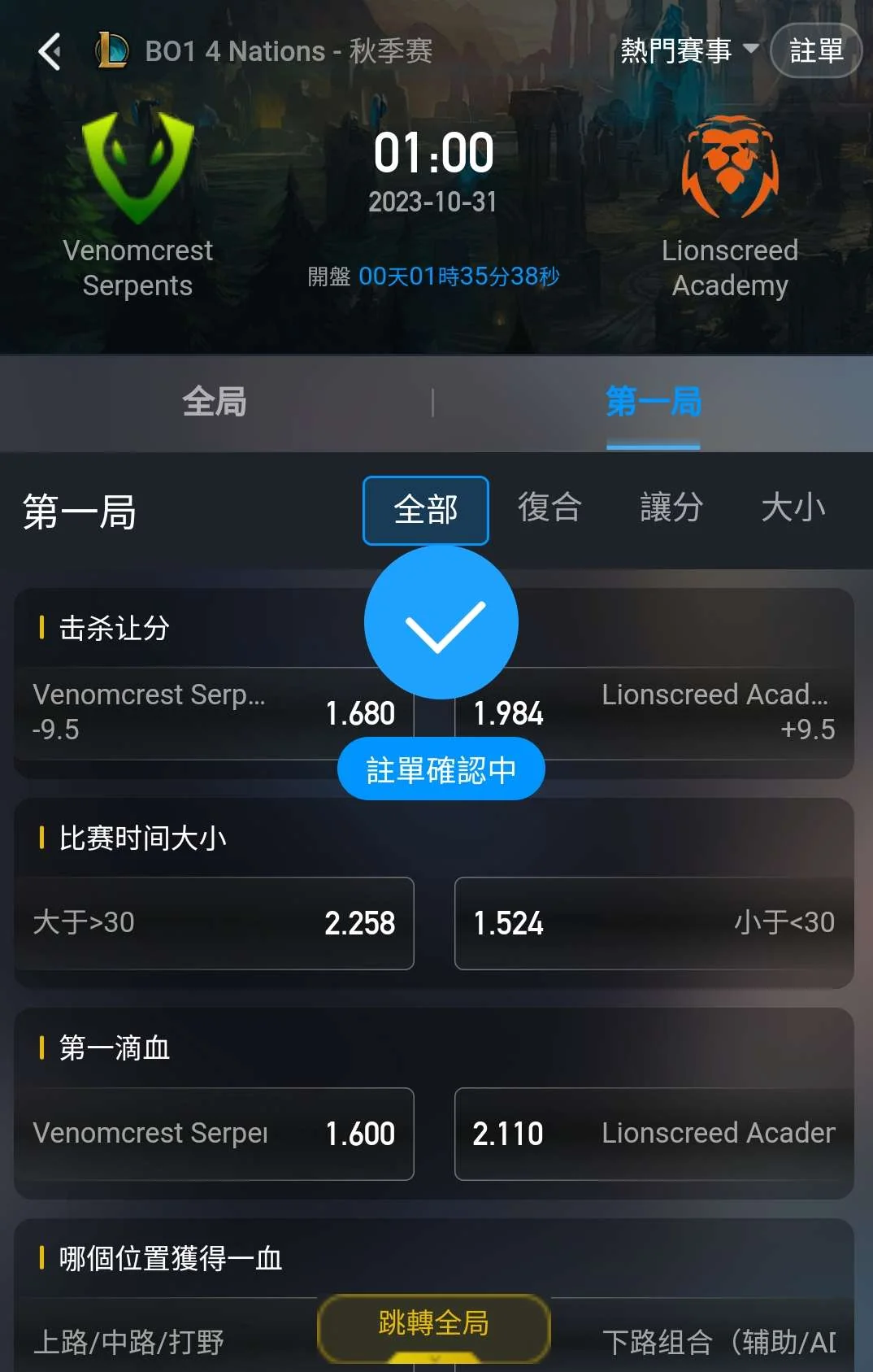The height and width of the screenshot is (1372, 873).
Task: Open the 註單 bet slip button
Action: (815, 50)
